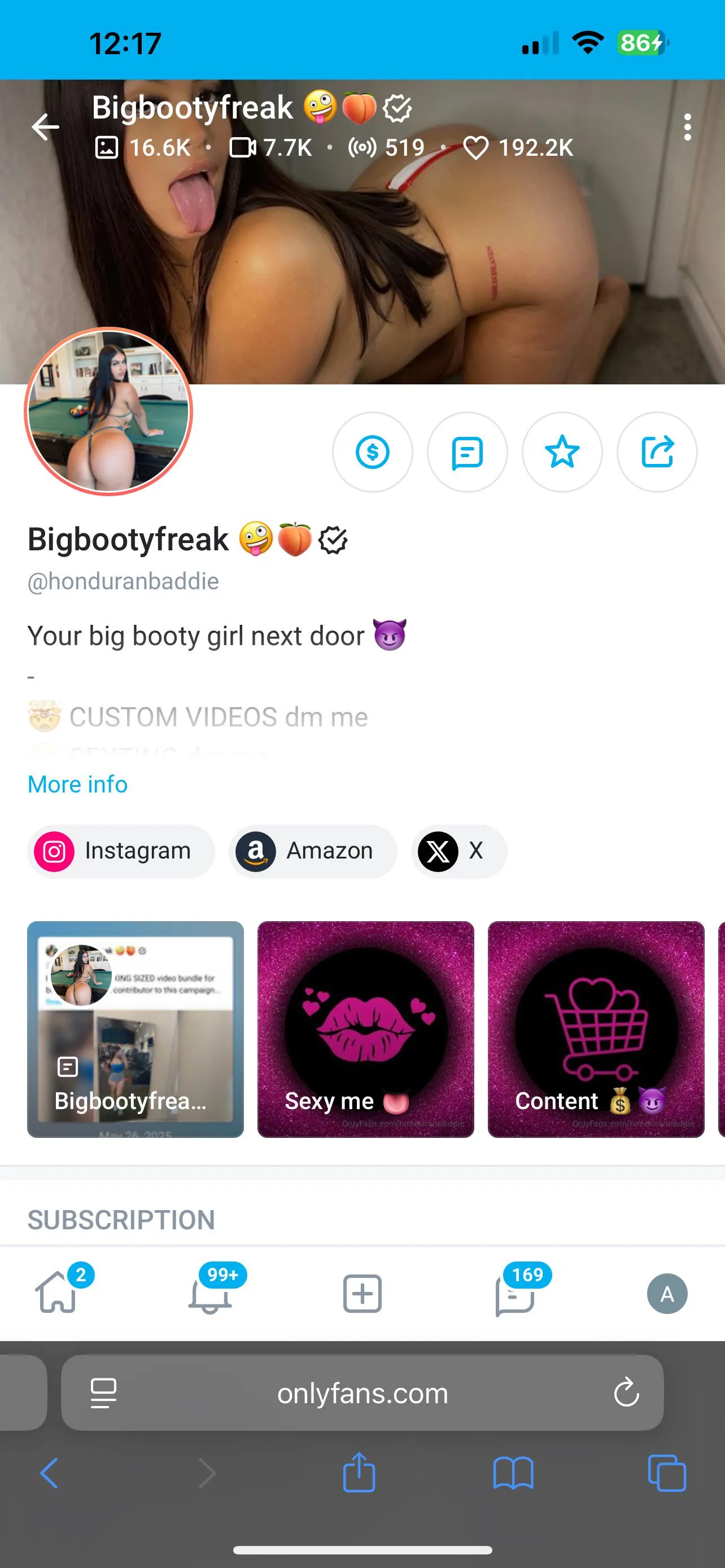Image resolution: width=725 pixels, height=1568 pixels.
Task: Send a tip with the dollar icon
Action: tap(373, 452)
